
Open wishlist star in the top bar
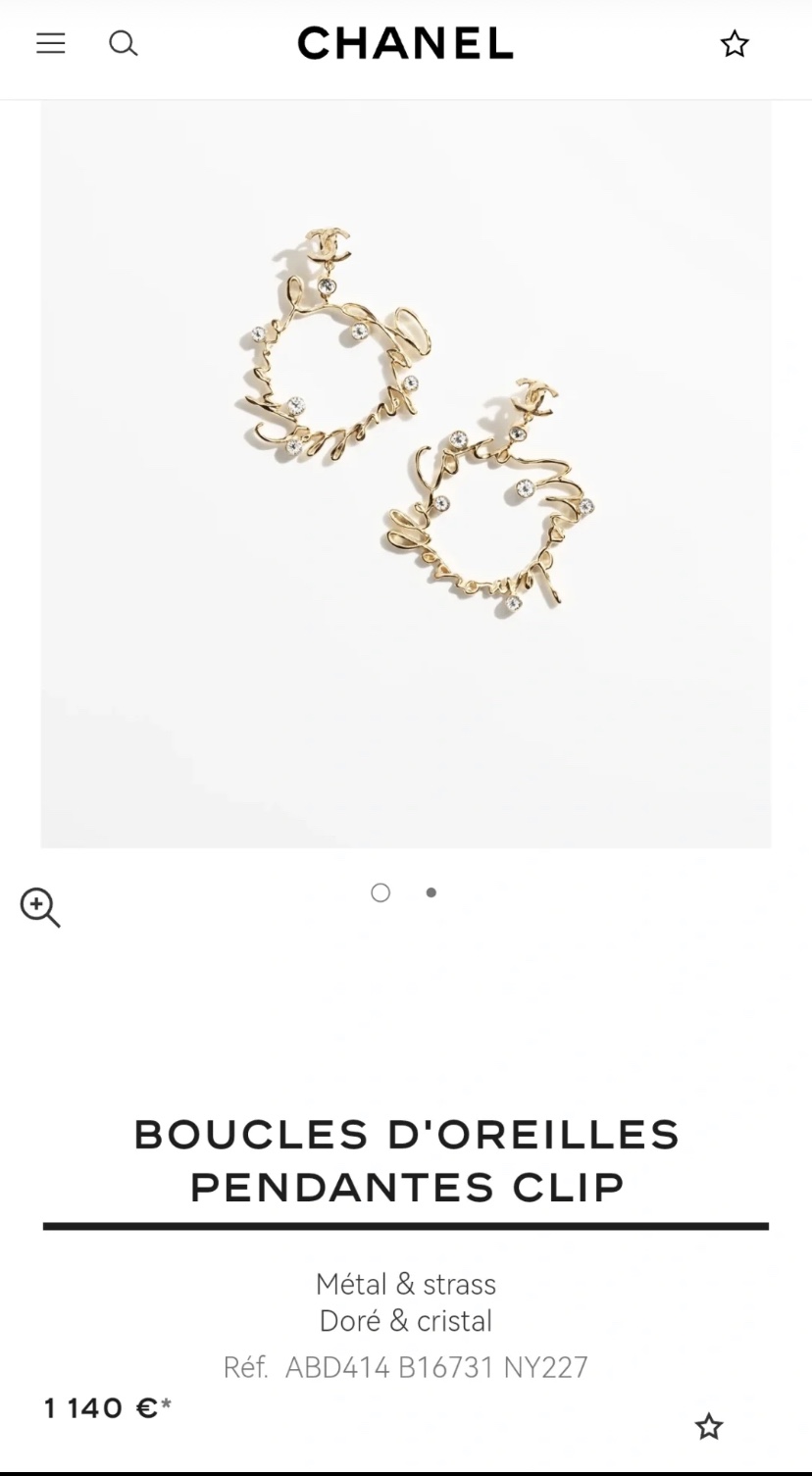coord(735,43)
